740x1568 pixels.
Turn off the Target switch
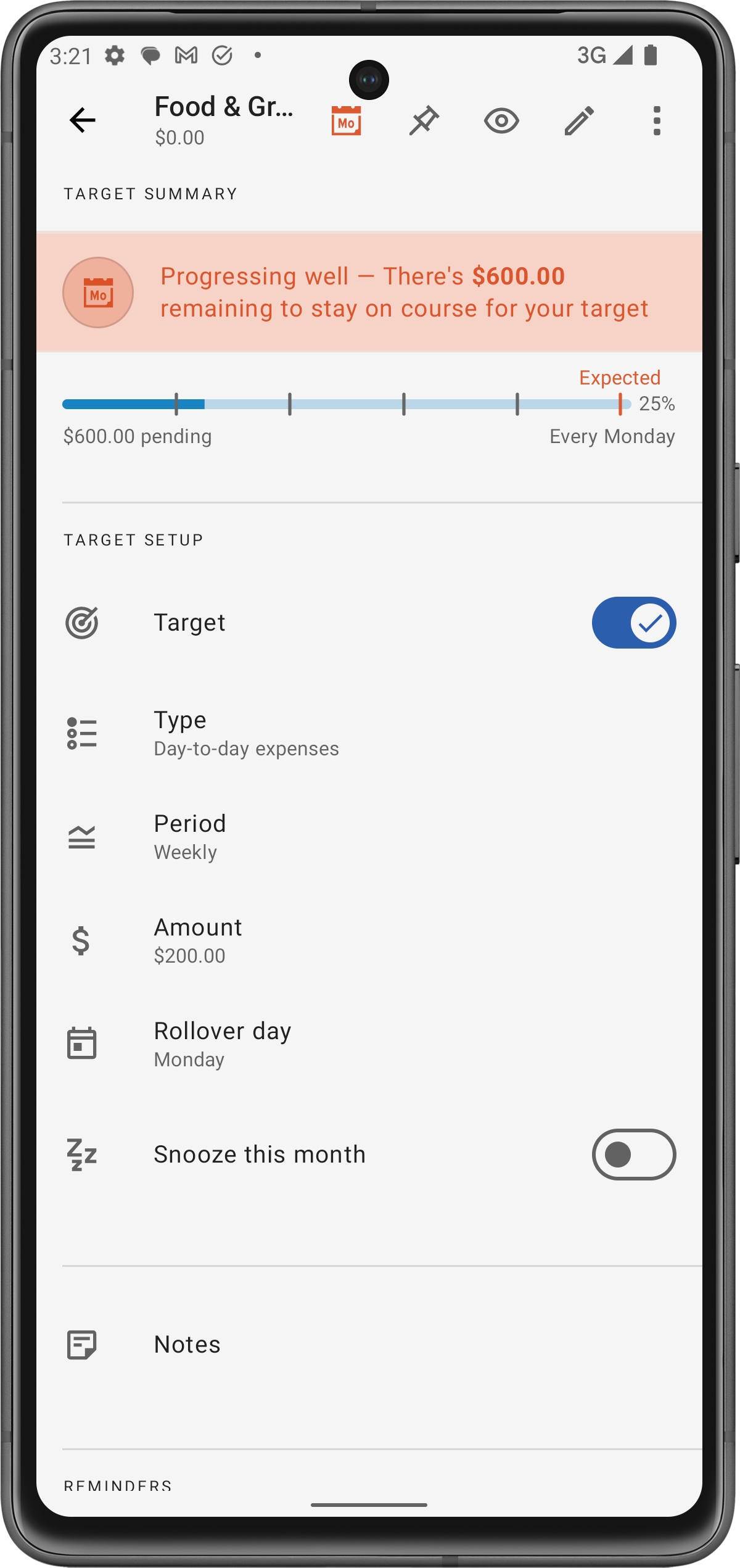point(633,623)
